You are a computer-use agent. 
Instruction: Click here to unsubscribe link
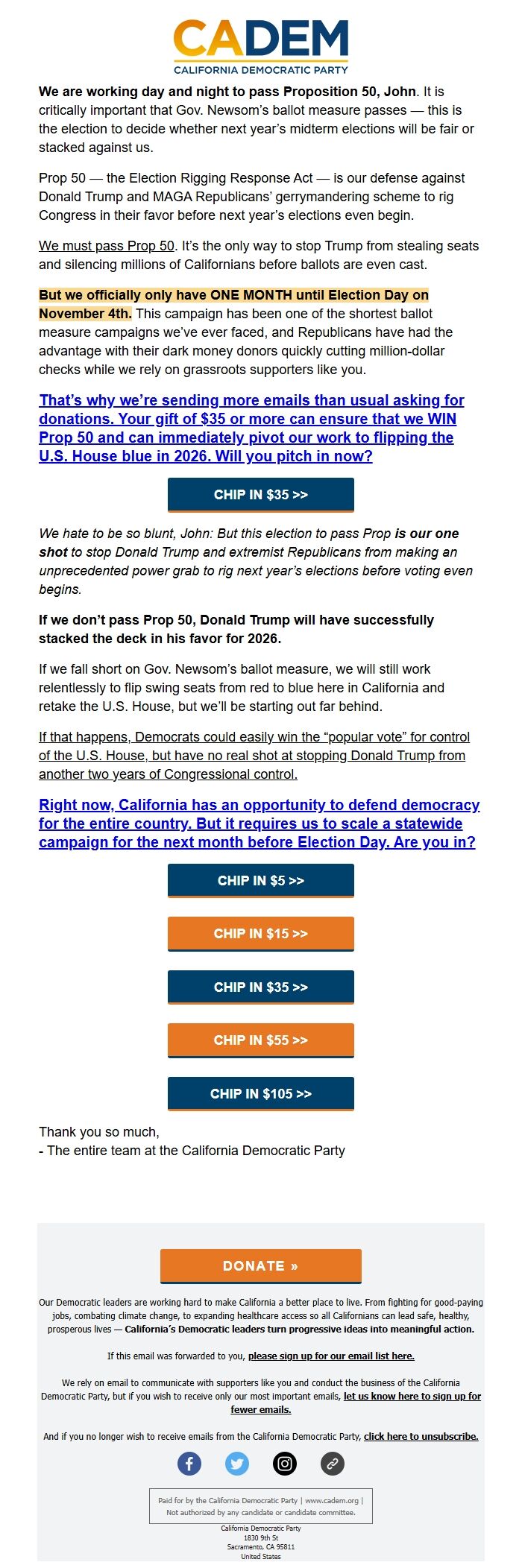421,1436
